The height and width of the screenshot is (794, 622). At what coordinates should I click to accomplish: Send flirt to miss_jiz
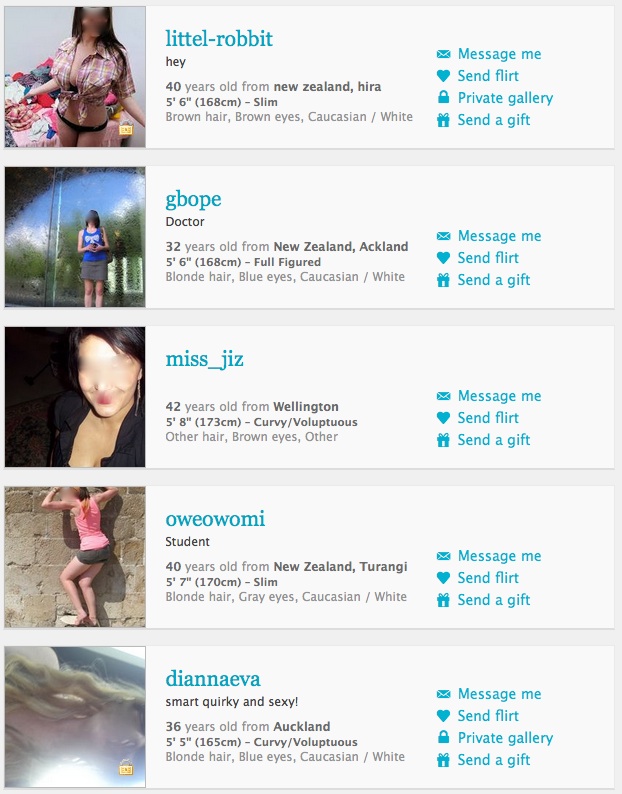pyautogui.click(x=487, y=418)
